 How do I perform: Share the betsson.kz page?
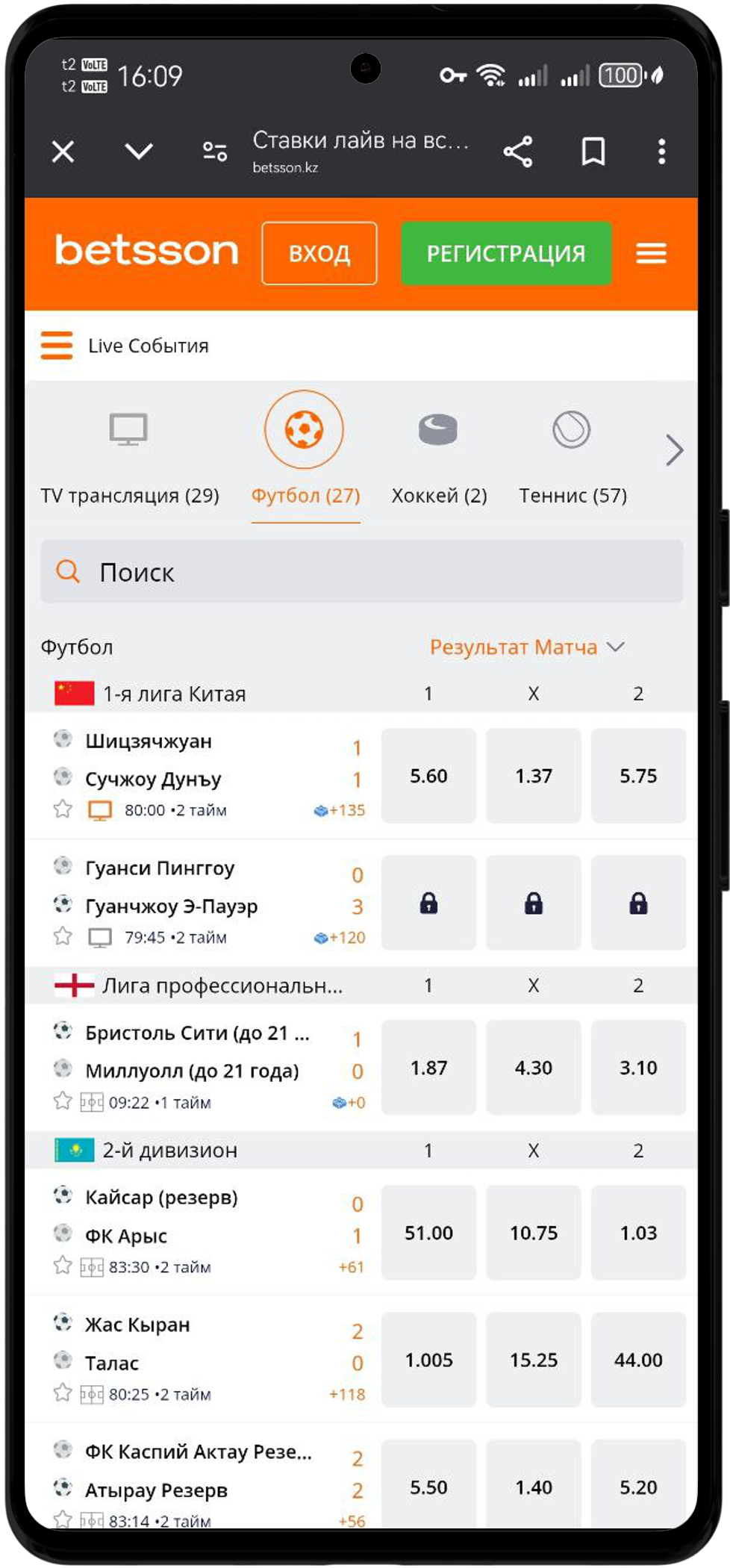[x=517, y=152]
